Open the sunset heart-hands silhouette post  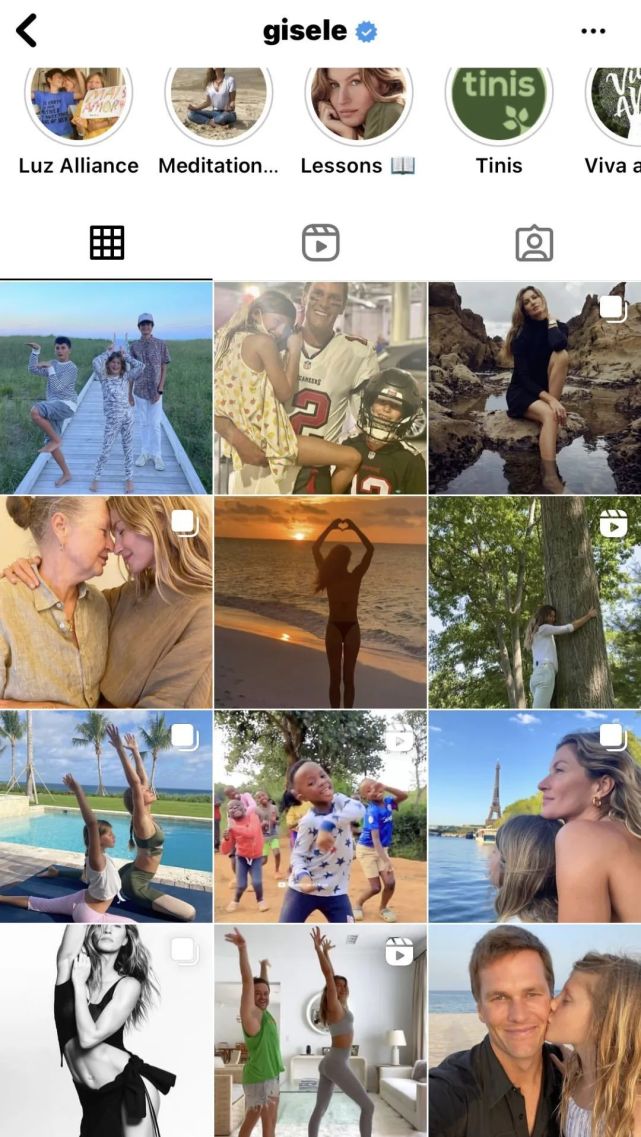click(320, 602)
